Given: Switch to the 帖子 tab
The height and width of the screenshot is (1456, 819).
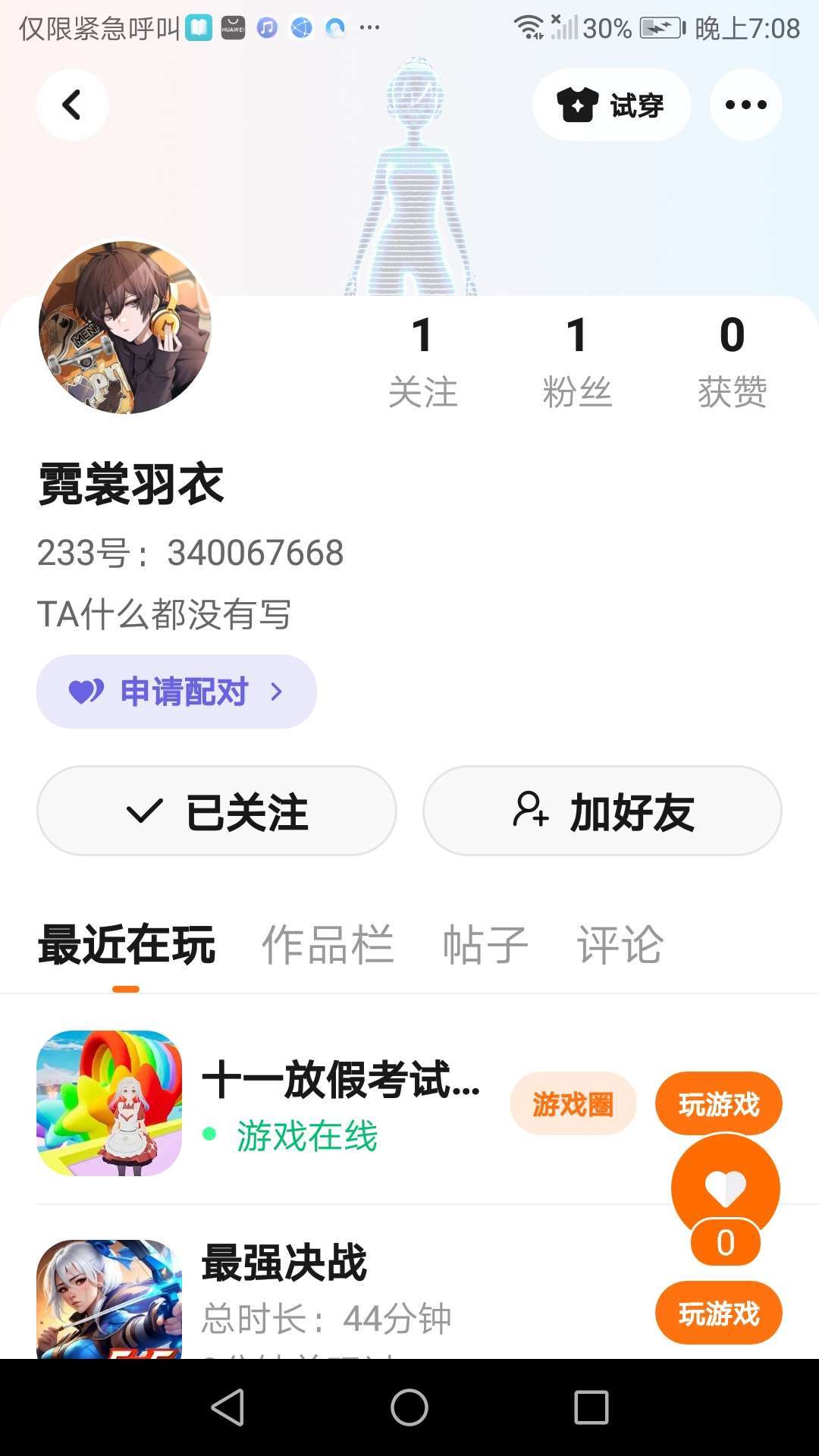Looking at the screenshot, I should coord(485,945).
